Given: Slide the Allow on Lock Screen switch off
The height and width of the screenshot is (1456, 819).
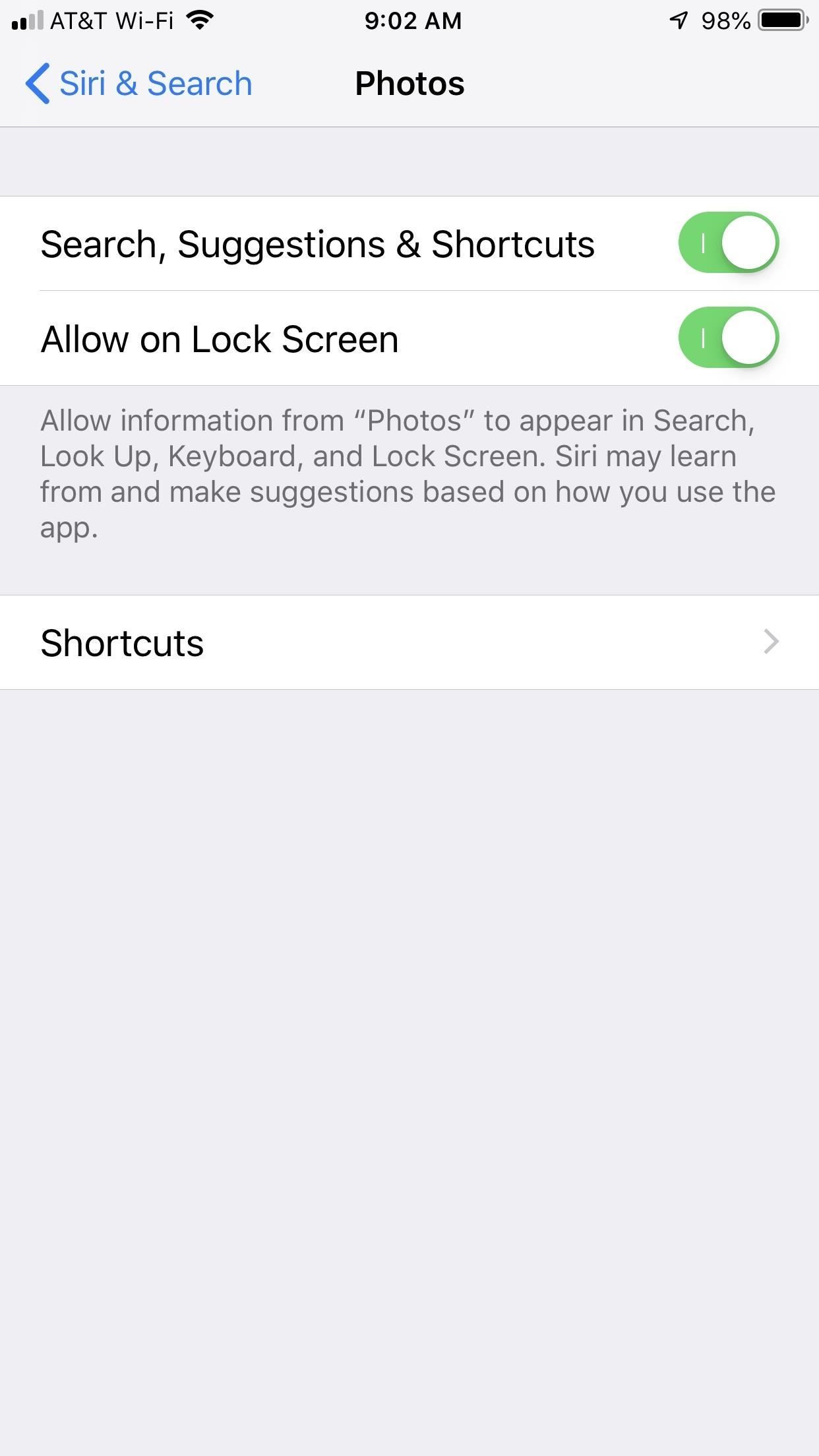Looking at the screenshot, I should coord(729,338).
